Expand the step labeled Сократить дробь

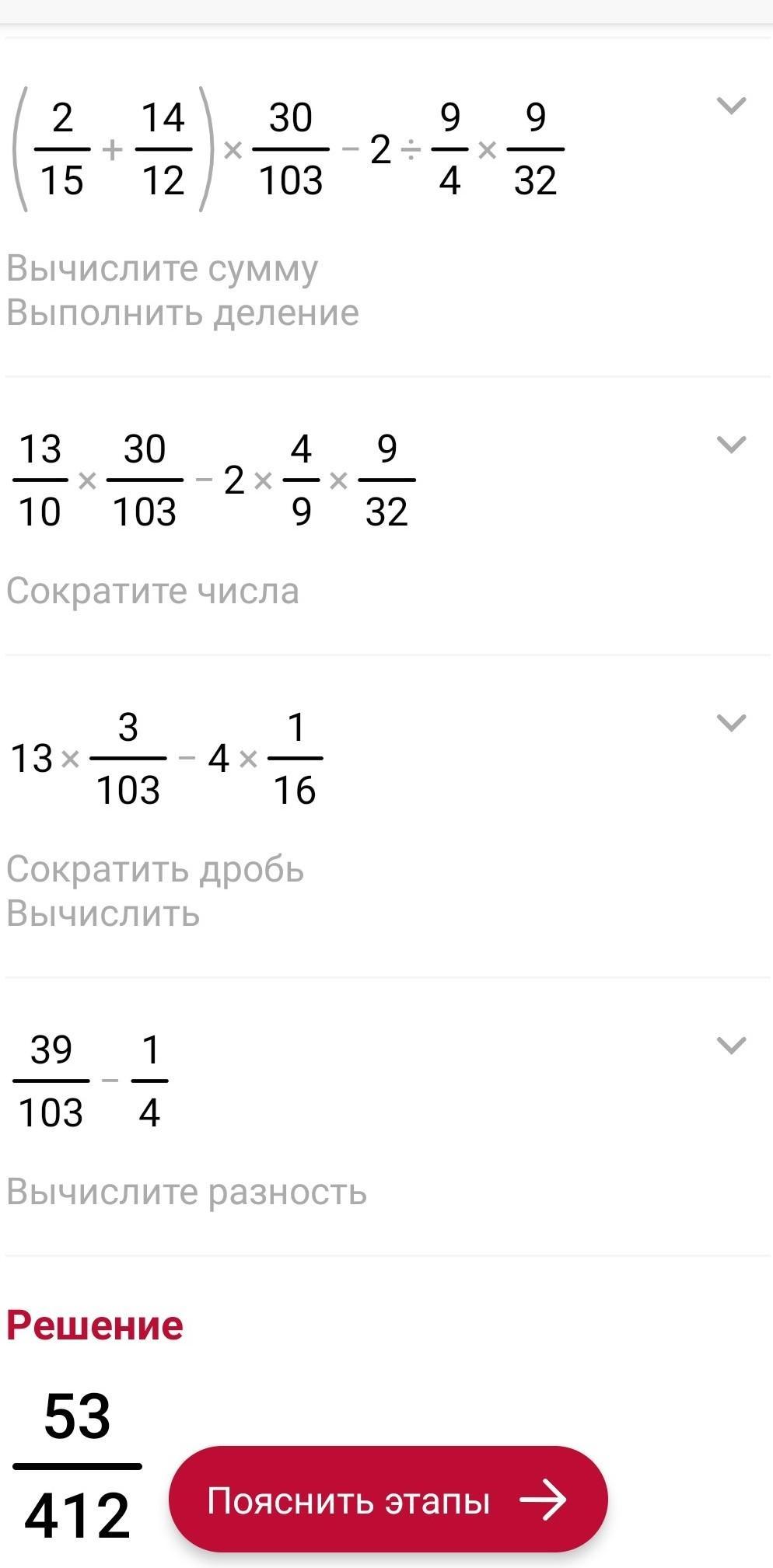pos(730,722)
